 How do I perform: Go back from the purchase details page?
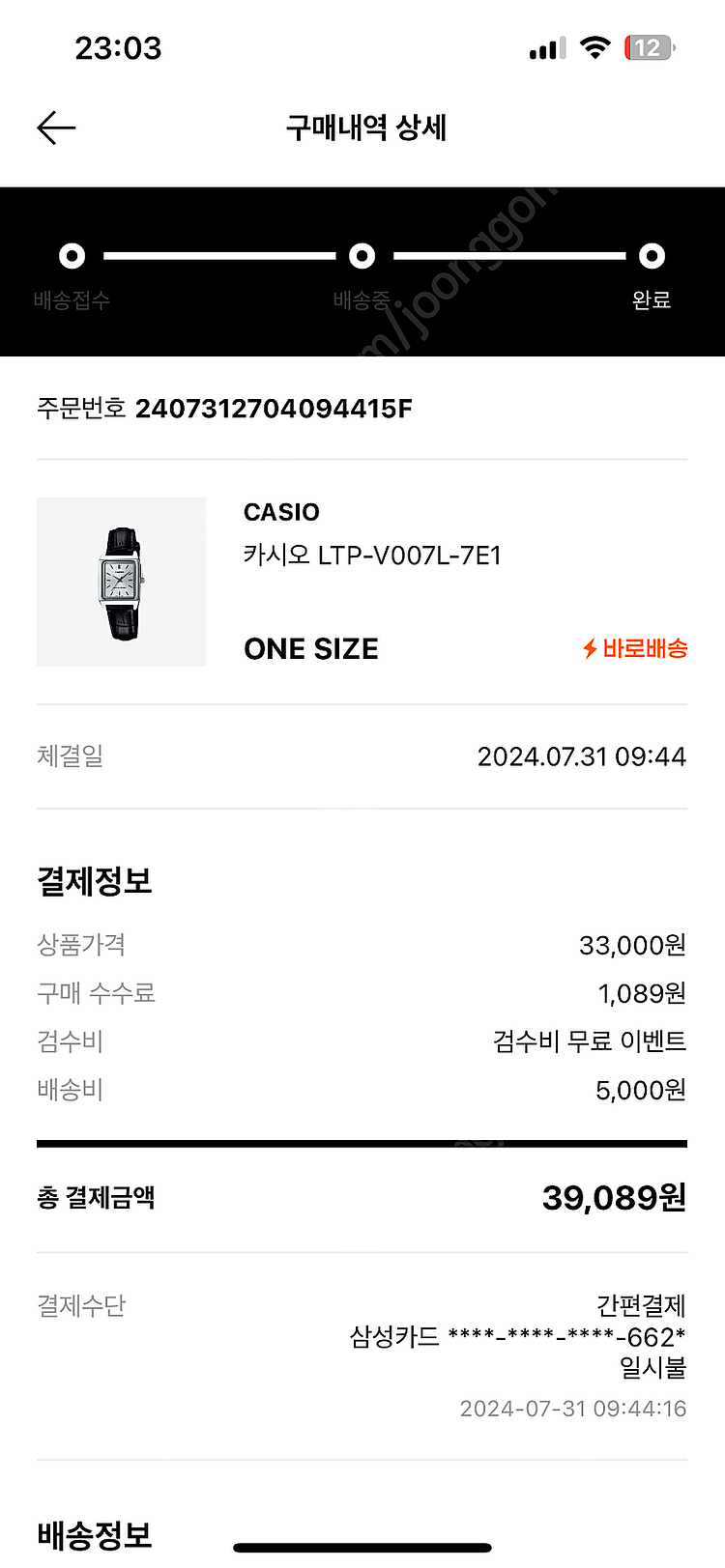pyautogui.click(x=56, y=128)
